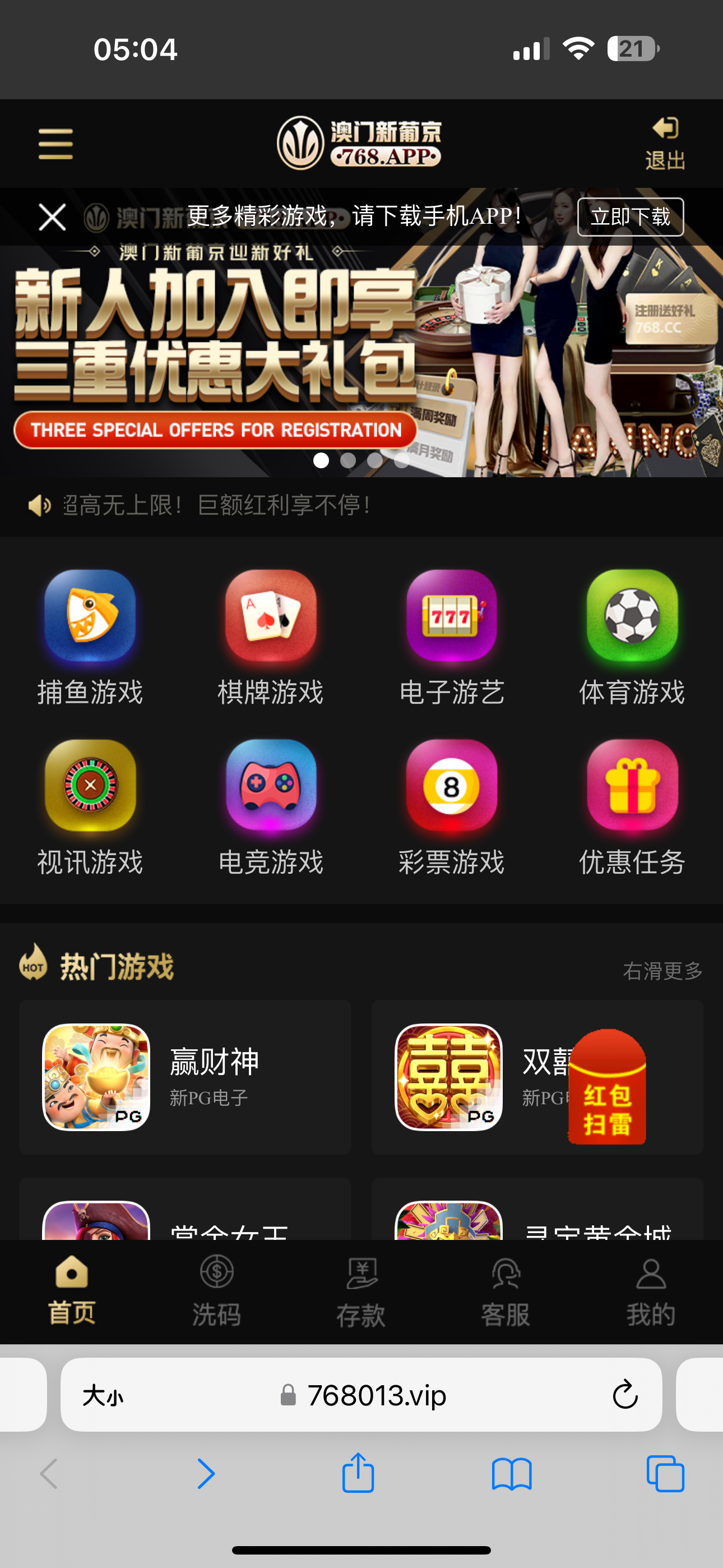The height and width of the screenshot is (1568, 723).
Task: Tap 立即下载 to download the app
Action: coord(631,216)
